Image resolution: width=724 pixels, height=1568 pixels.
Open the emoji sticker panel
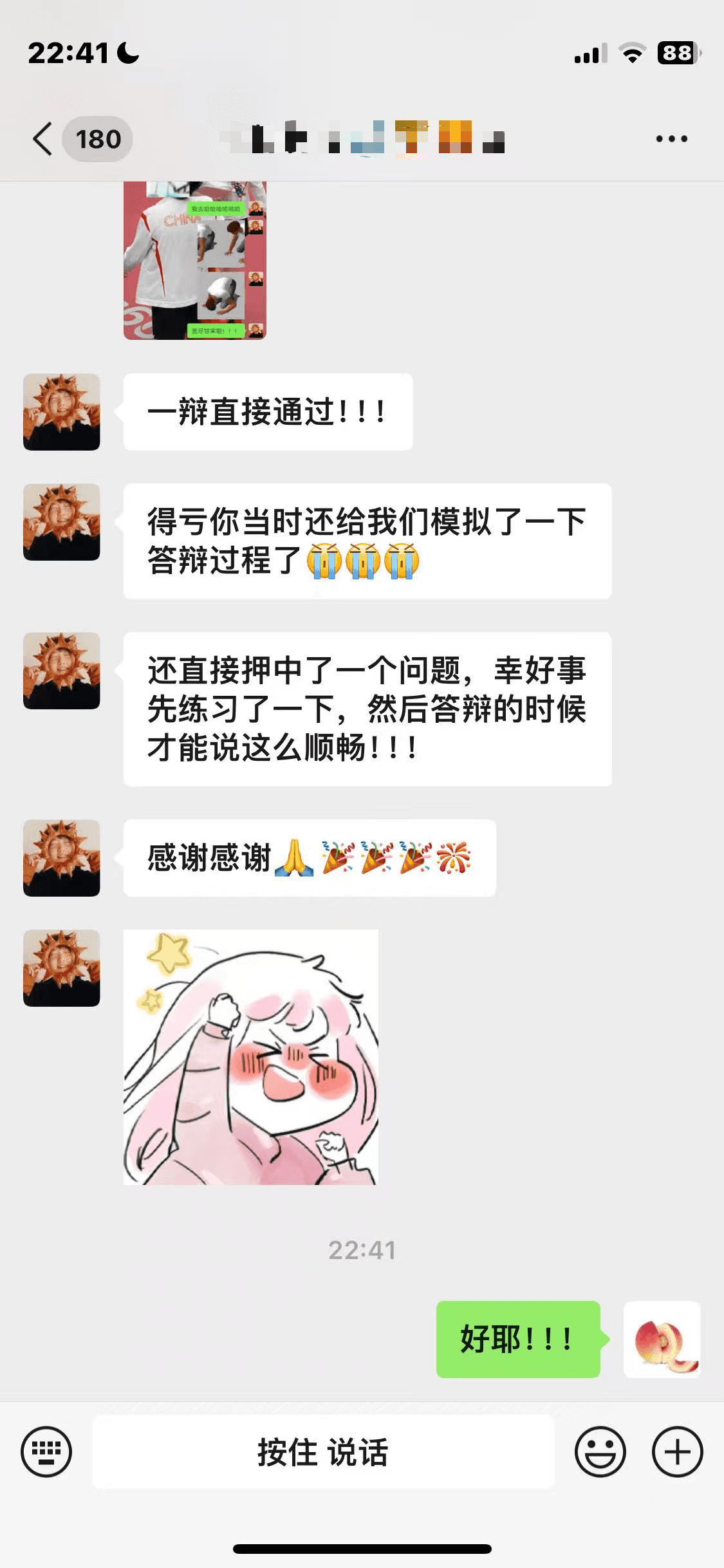click(x=600, y=1451)
